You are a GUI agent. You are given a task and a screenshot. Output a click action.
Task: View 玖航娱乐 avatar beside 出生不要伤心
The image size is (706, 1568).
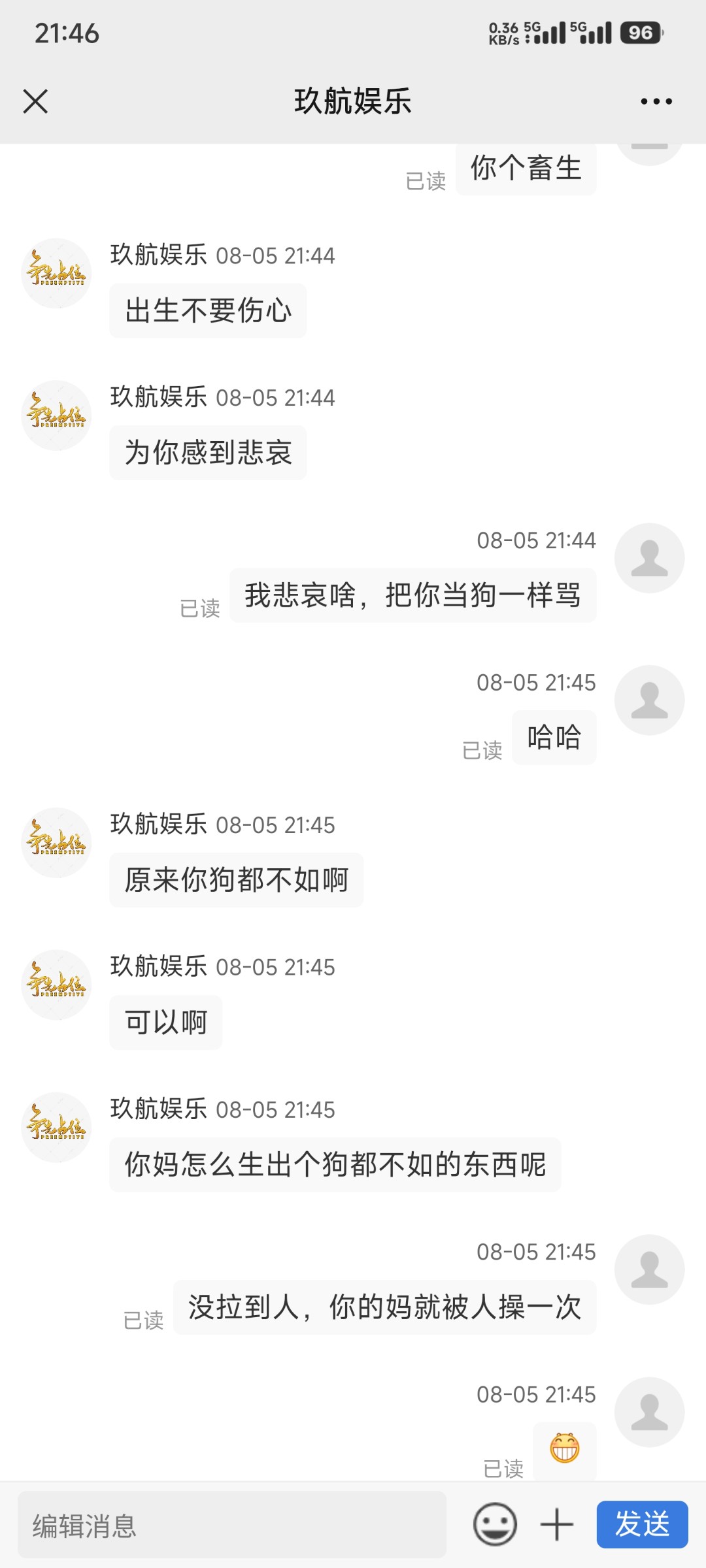tap(56, 273)
